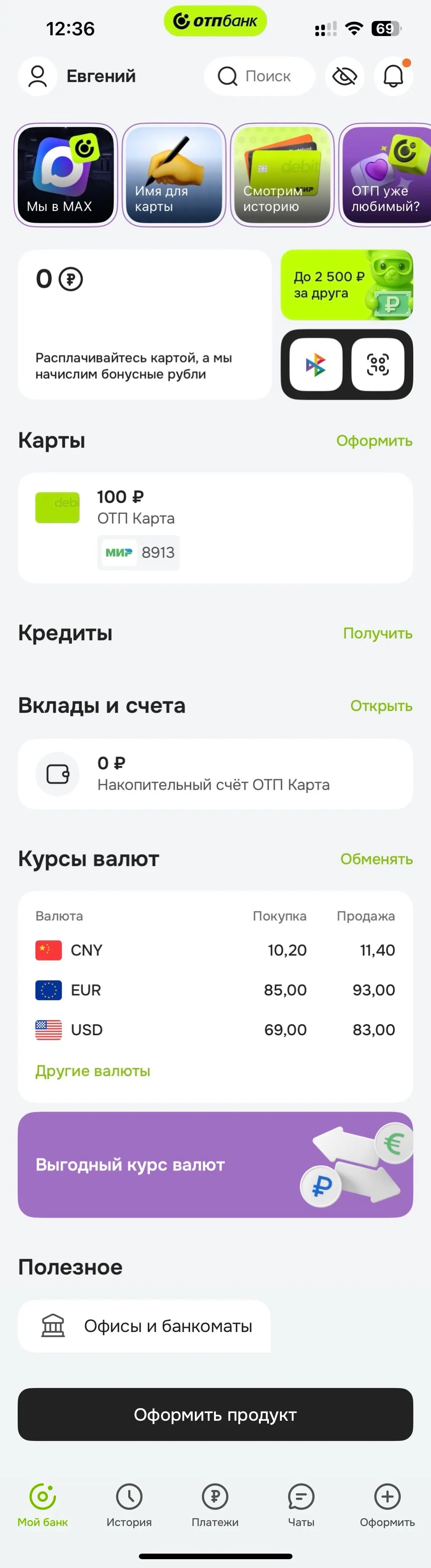The width and height of the screenshot is (431, 1568).
Task: Open the Мы в MAX story
Action: [x=66, y=175]
